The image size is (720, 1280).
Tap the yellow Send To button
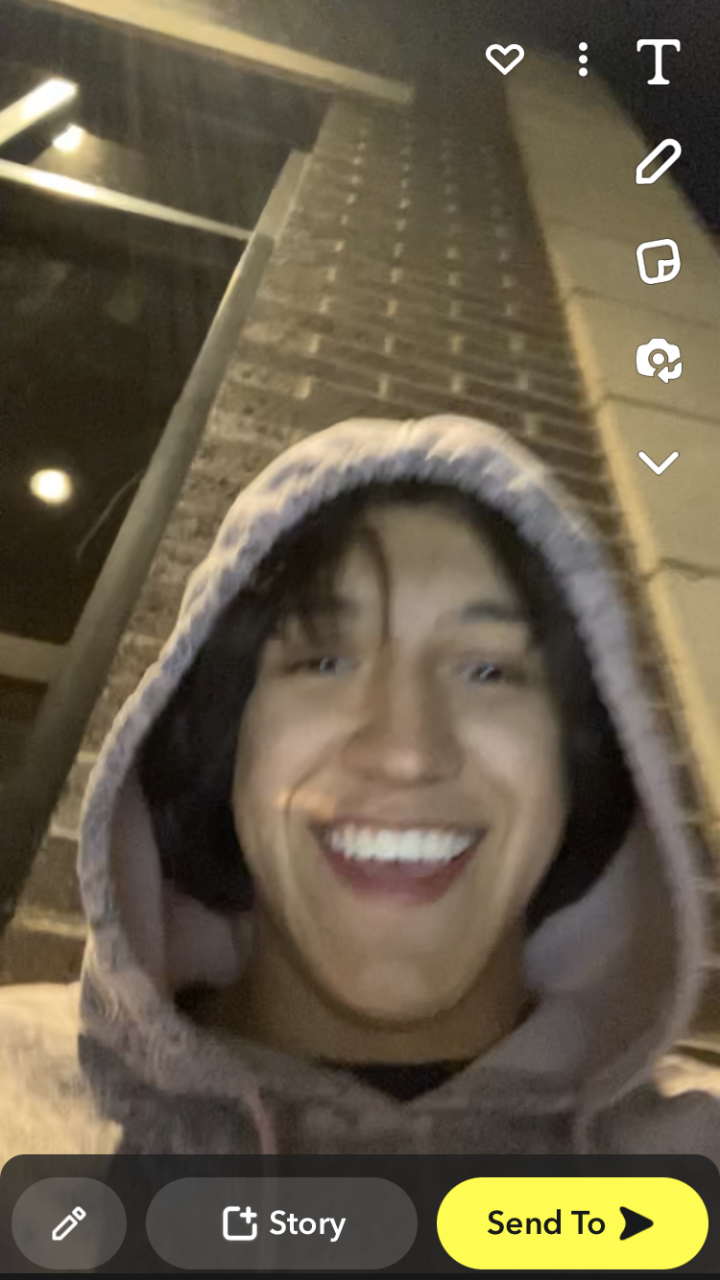click(x=572, y=1223)
